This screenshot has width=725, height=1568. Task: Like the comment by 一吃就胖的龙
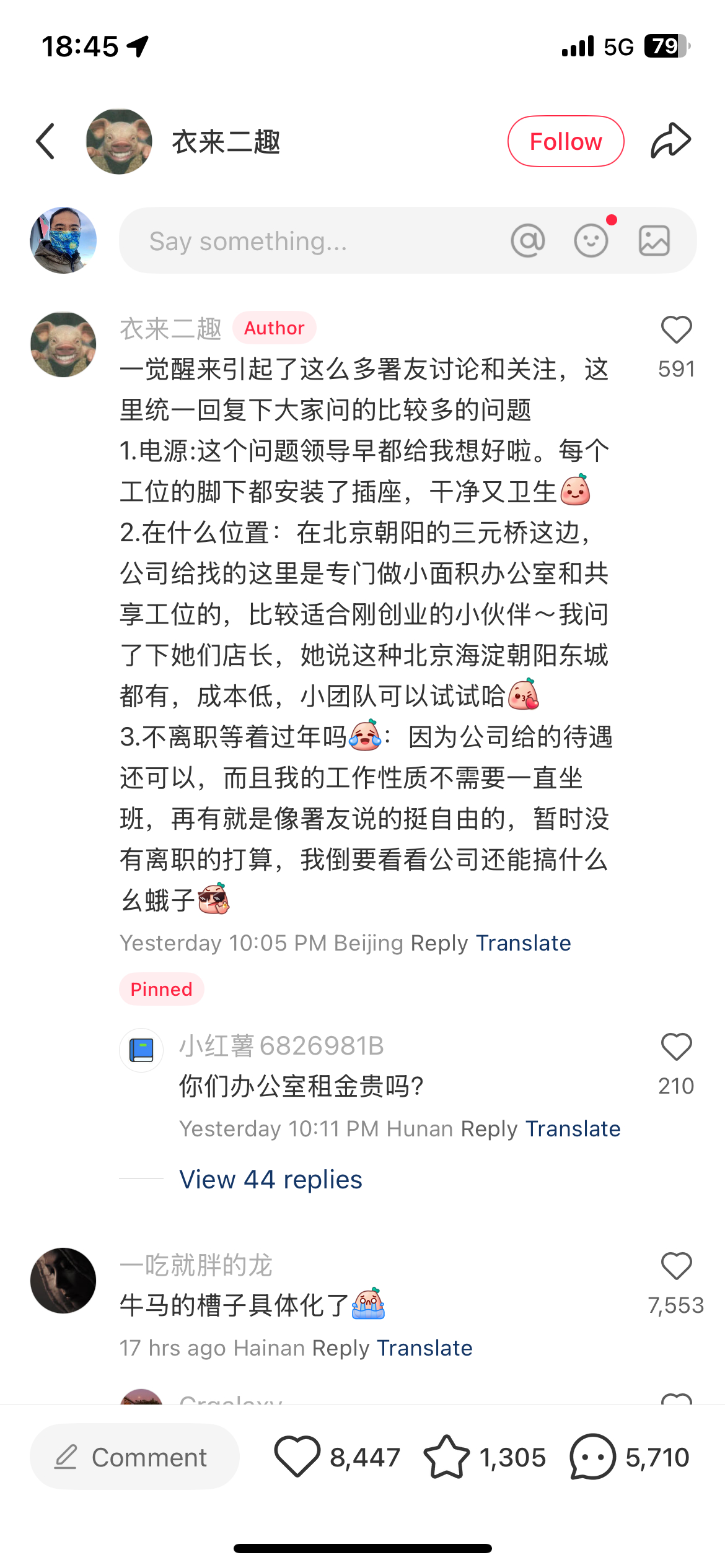(x=676, y=1266)
